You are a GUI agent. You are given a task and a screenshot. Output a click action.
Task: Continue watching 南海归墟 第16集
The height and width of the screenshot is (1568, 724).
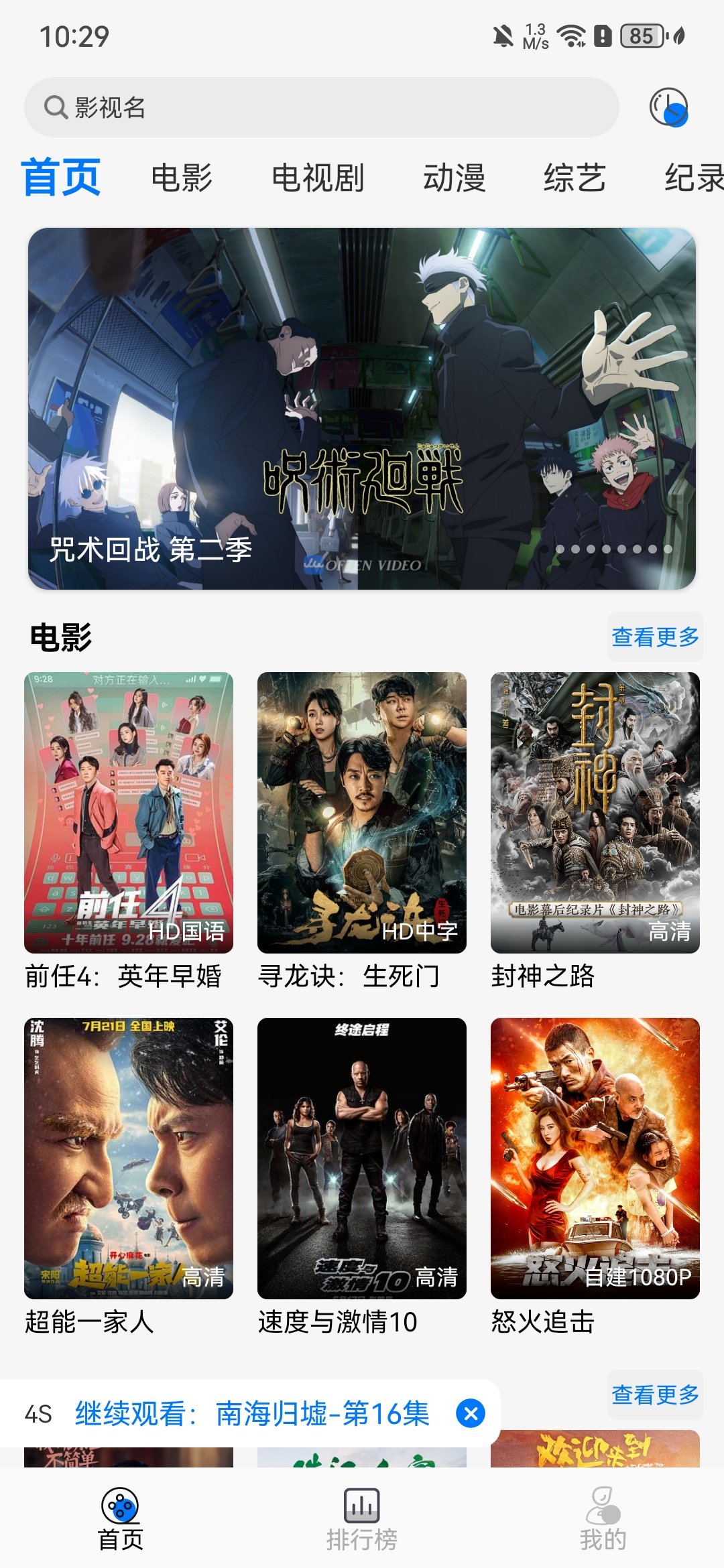(252, 1414)
